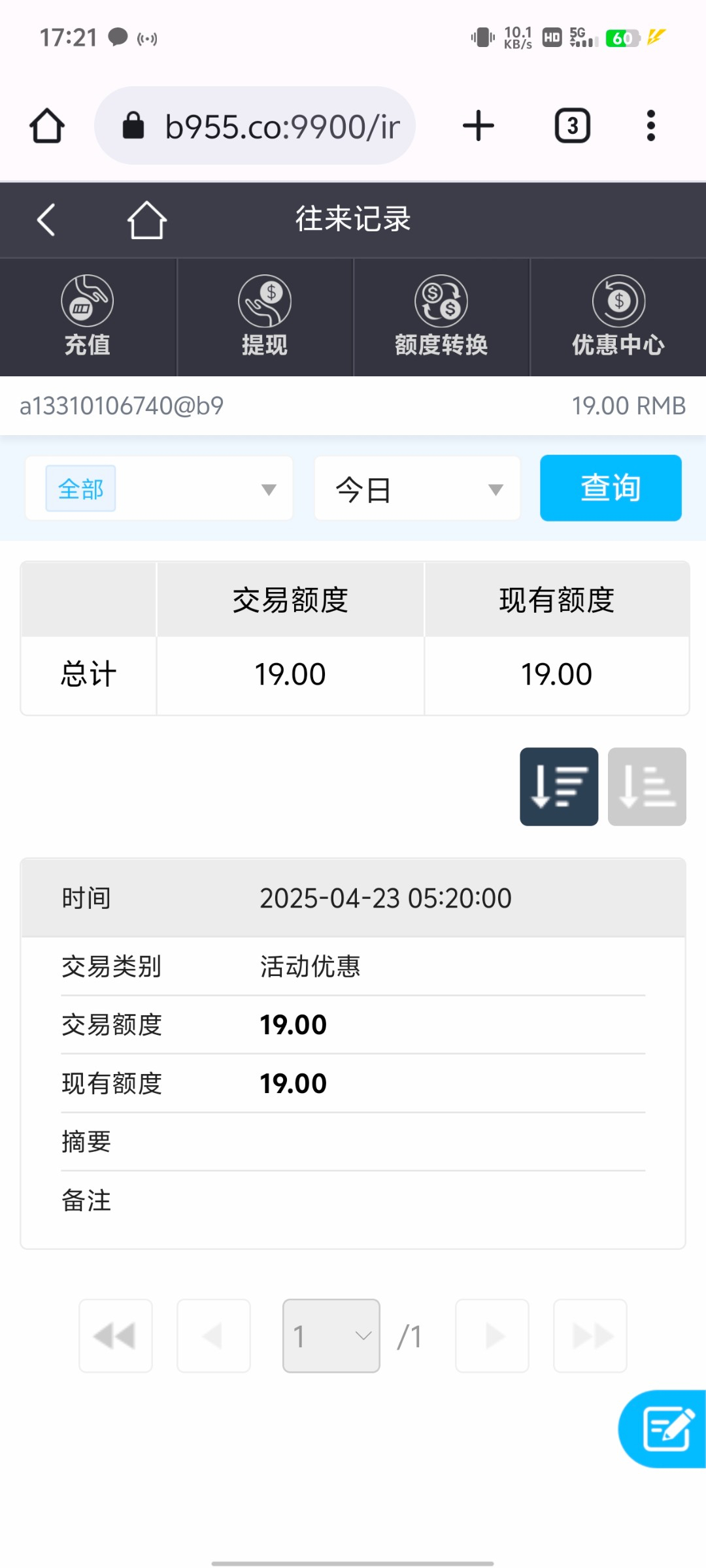Open the floating edit note button
706x1568 pixels.
664,1429
